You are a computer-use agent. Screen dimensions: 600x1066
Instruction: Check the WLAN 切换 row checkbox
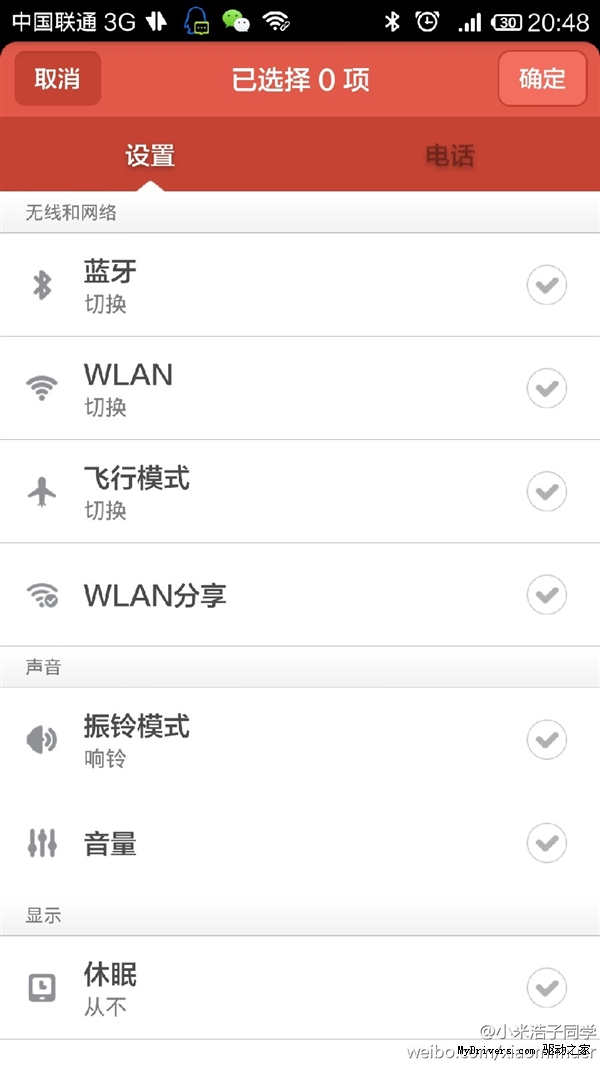pyautogui.click(x=546, y=388)
